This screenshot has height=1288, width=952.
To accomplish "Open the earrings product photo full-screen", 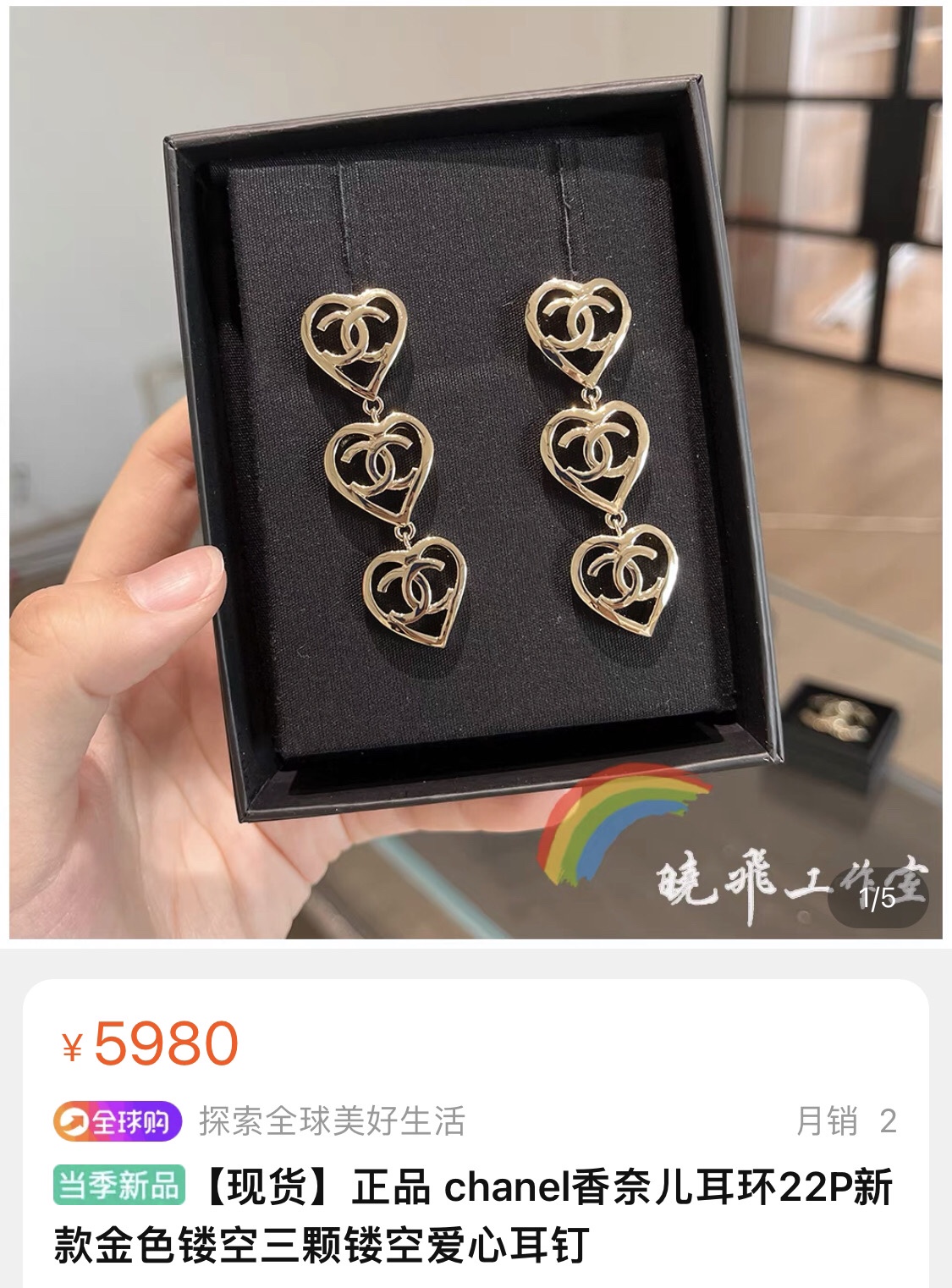I will [x=476, y=474].
